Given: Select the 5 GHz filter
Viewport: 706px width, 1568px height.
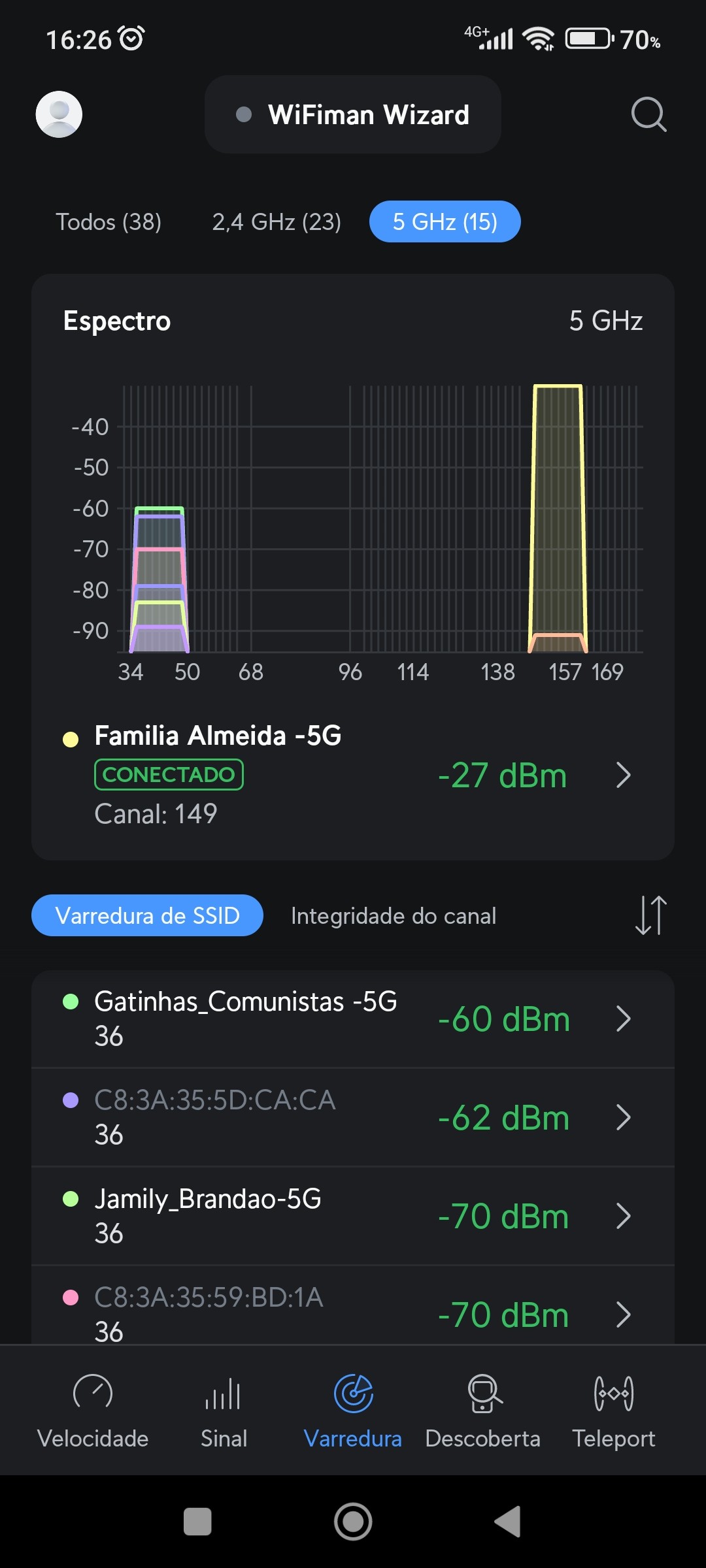Looking at the screenshot, I should [445, 222].
